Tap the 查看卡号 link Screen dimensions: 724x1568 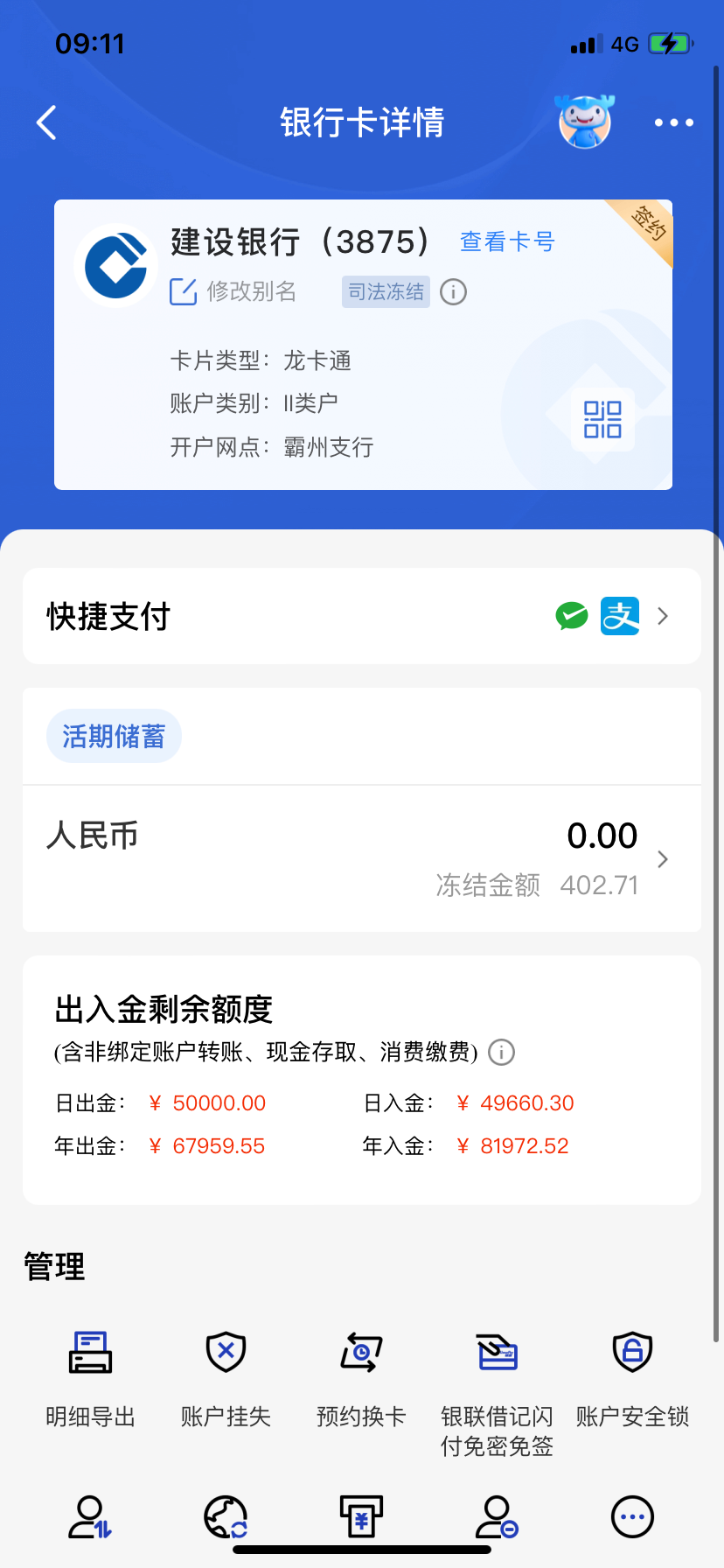507,241
